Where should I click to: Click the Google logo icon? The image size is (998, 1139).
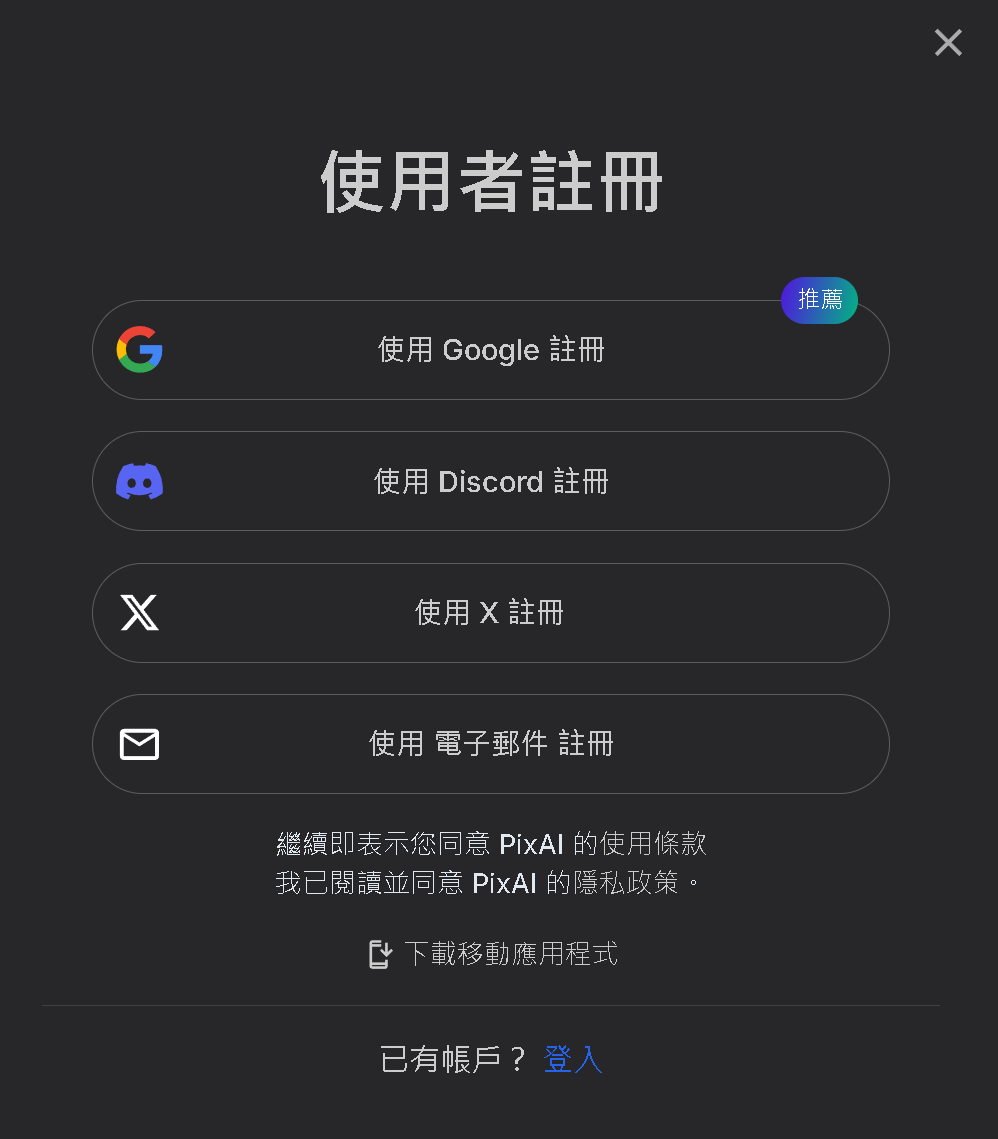click(140, 350)
